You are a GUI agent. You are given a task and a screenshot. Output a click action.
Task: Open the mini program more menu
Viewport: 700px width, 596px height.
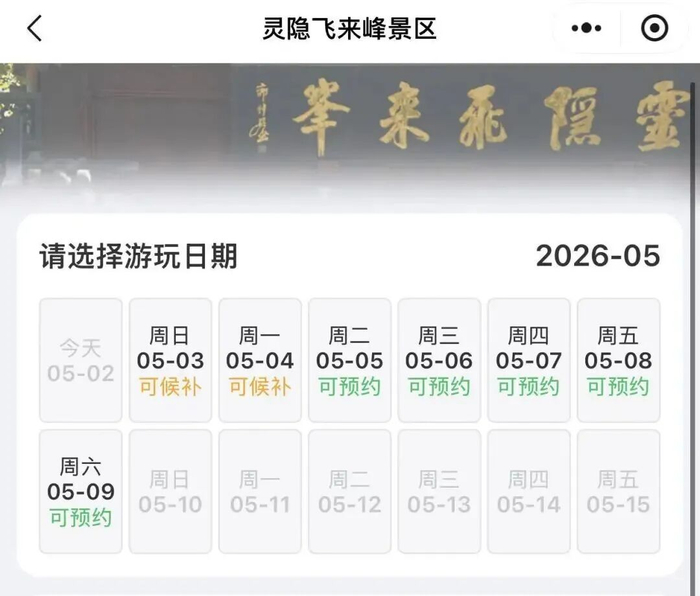point(586,29)
